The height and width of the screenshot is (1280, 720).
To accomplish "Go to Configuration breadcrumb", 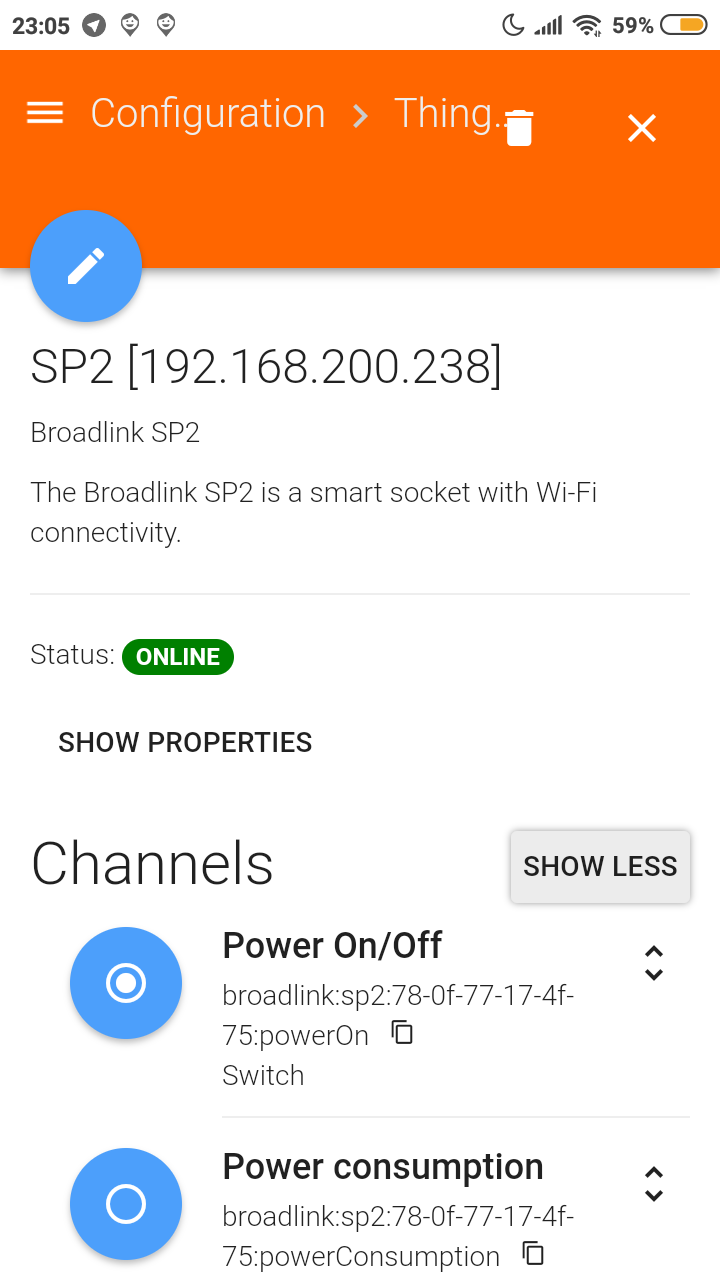I will (208, 114).
